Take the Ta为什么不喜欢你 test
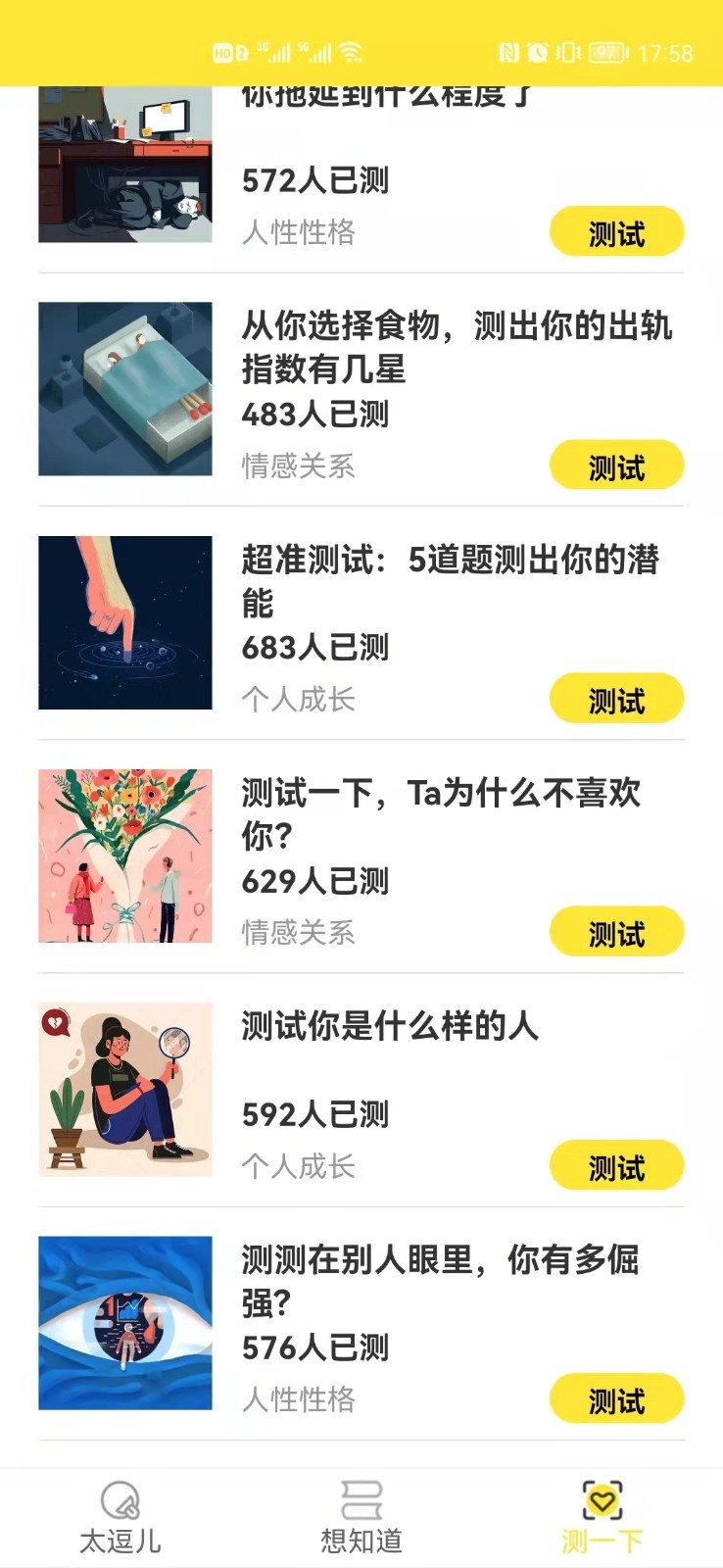This screenshot has width=723, height=1568. coord(616,932)
